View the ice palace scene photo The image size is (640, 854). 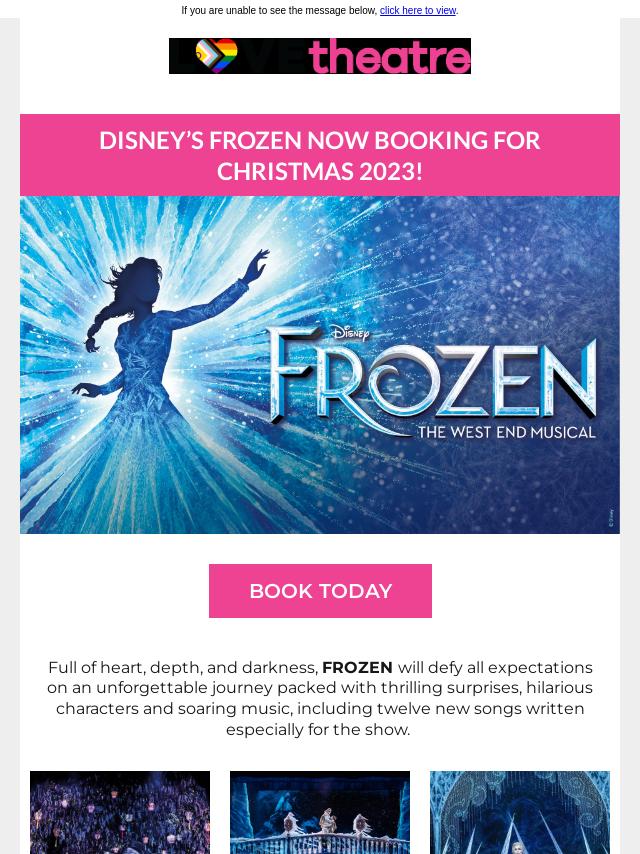coord(519,812)
